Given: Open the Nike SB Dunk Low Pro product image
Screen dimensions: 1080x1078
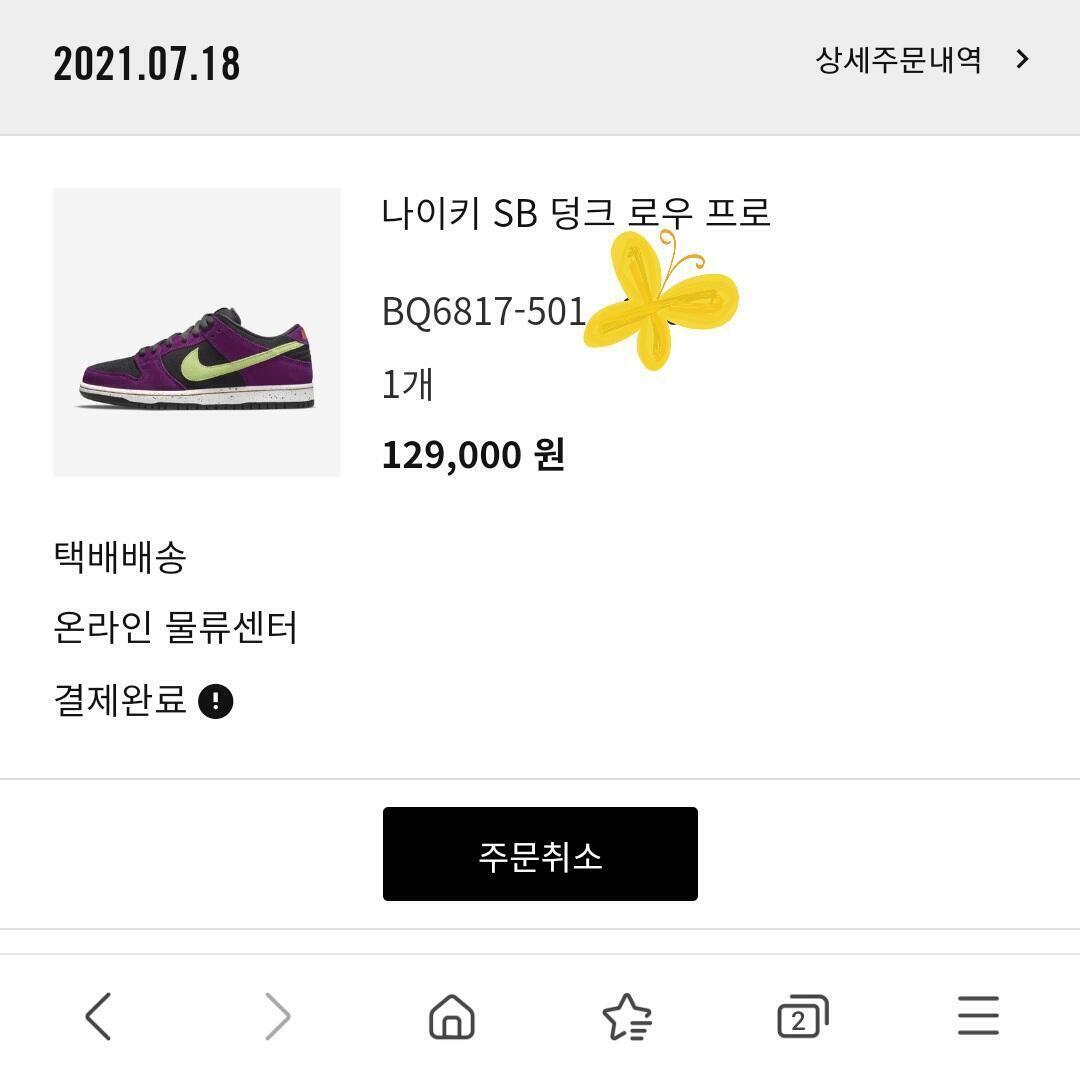Looking at the screenshot, I should point(197,332).
